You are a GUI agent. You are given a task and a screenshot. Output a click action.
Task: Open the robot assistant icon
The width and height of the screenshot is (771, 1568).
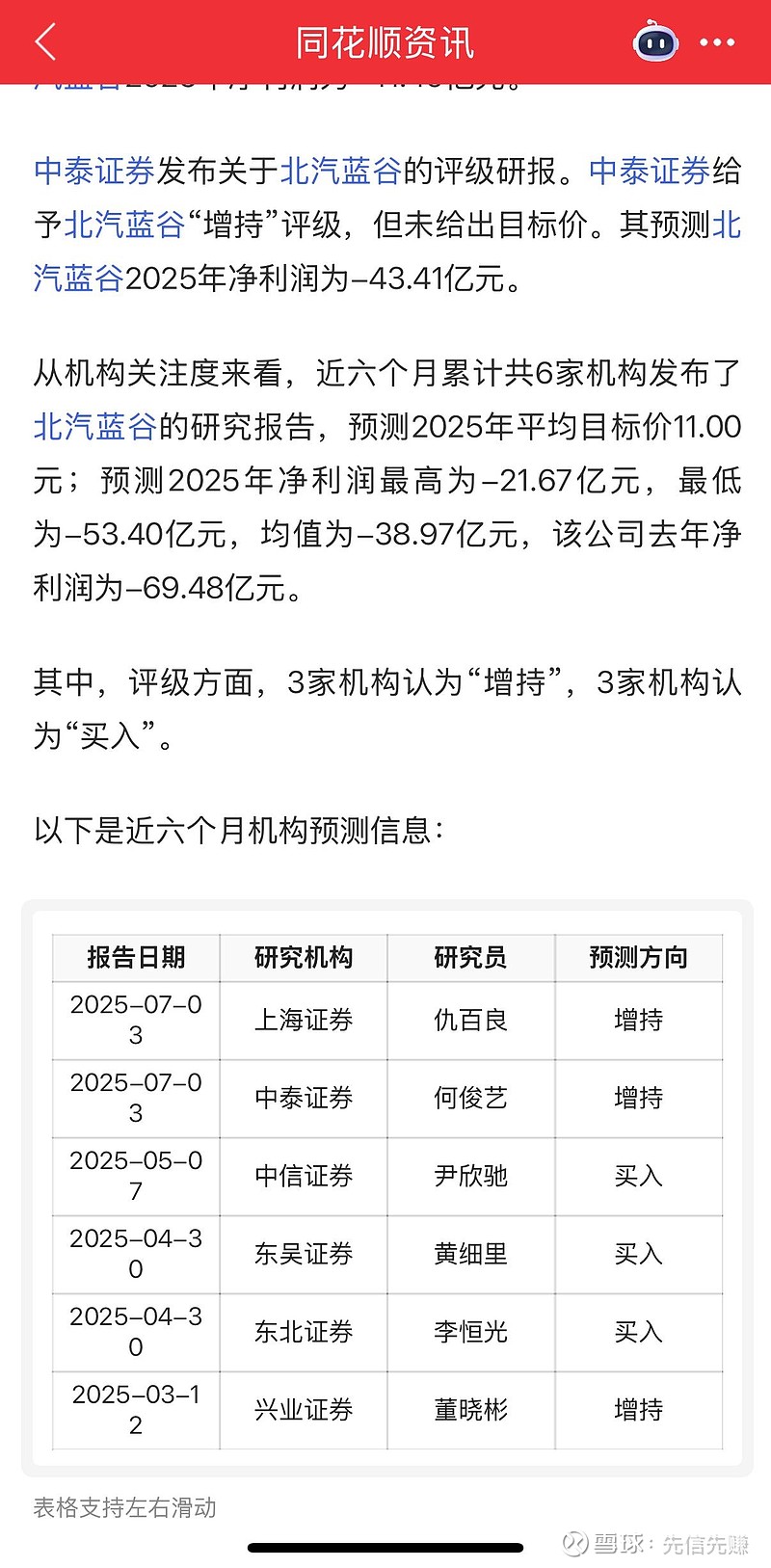coord(655,42)
